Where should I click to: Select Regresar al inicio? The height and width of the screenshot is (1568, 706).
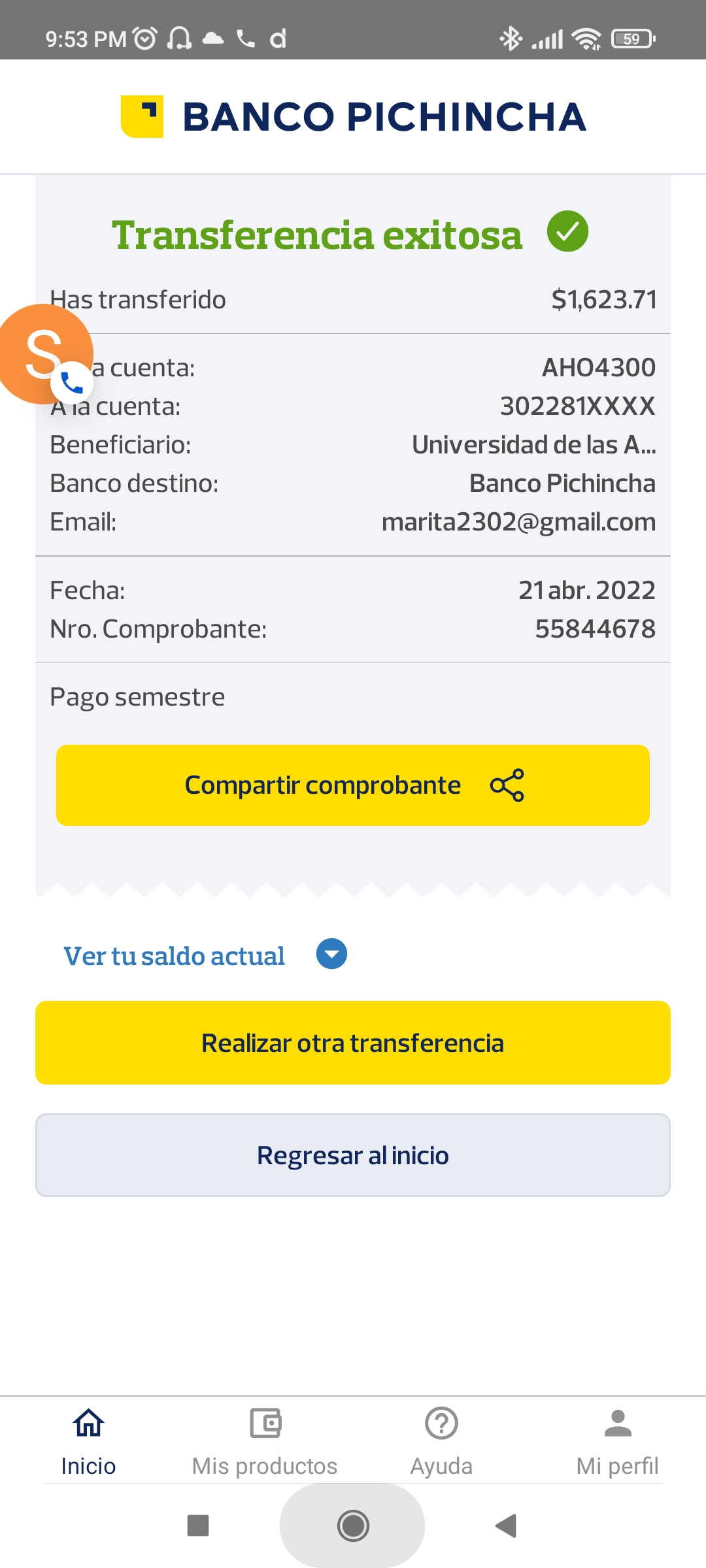[x=353, y=1155]
